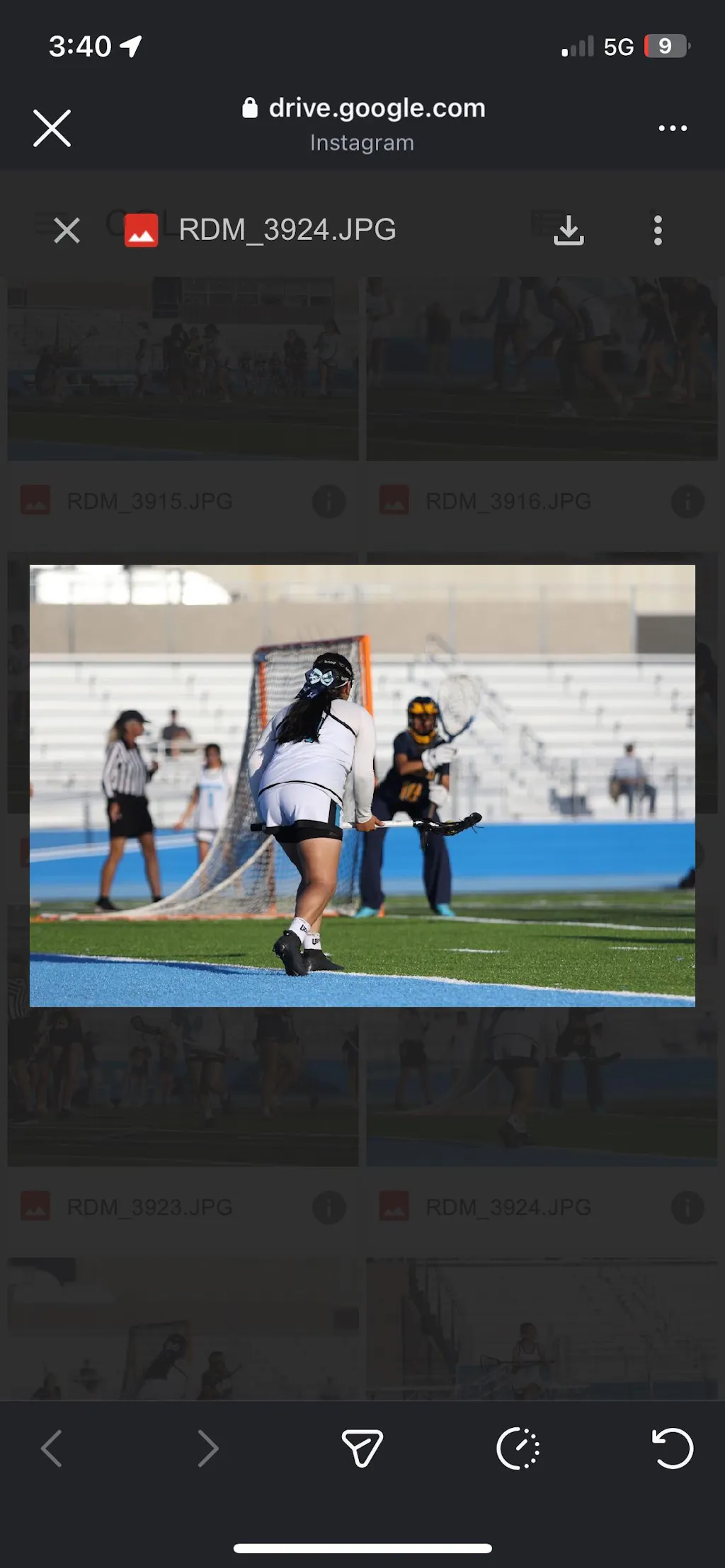Close the Instagram in-app browser
This screenshot has width=725, height=1568.
click(x=52, y=128)
